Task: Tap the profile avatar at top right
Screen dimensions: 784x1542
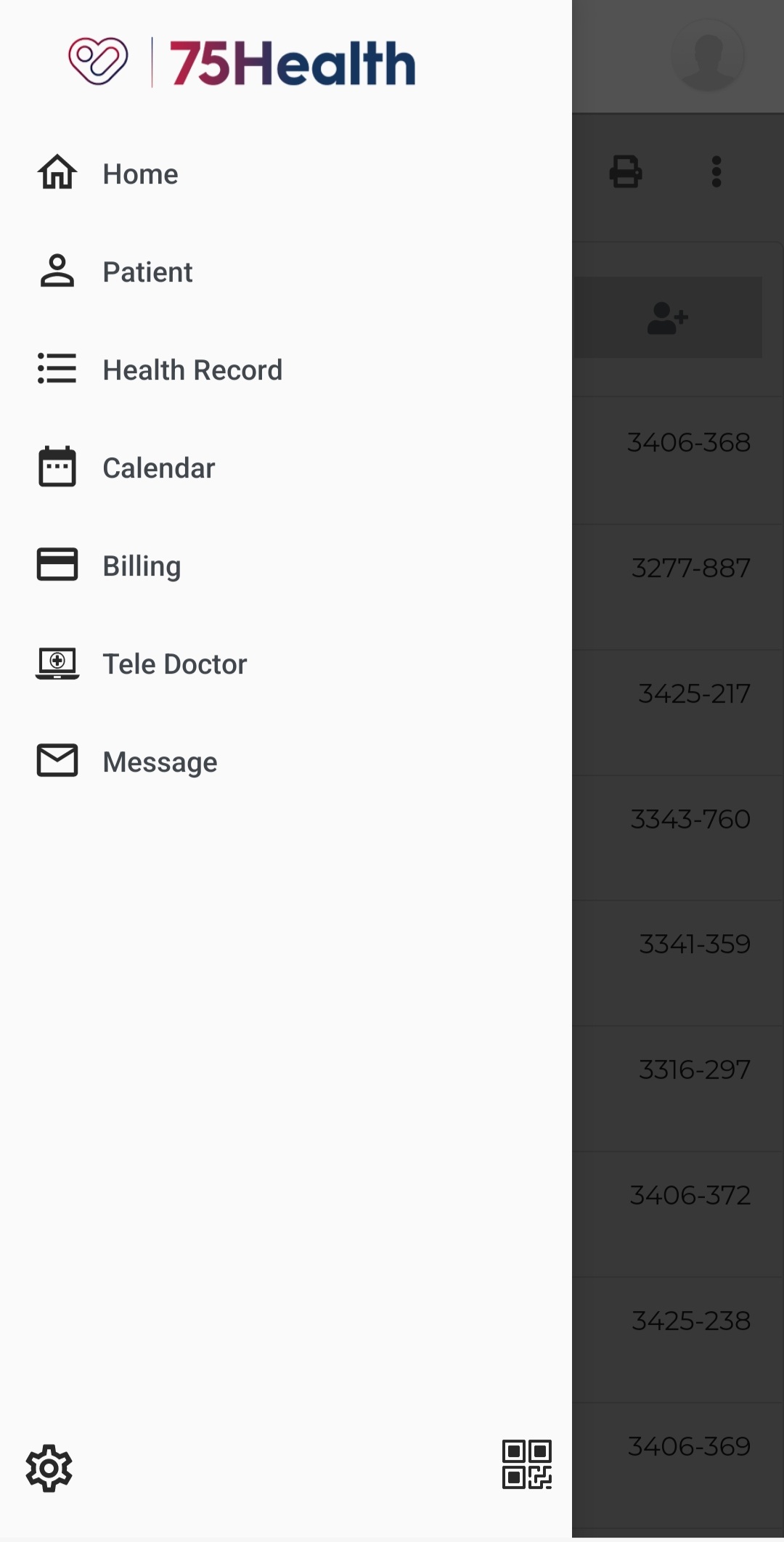Action: (x=708, y=54)
